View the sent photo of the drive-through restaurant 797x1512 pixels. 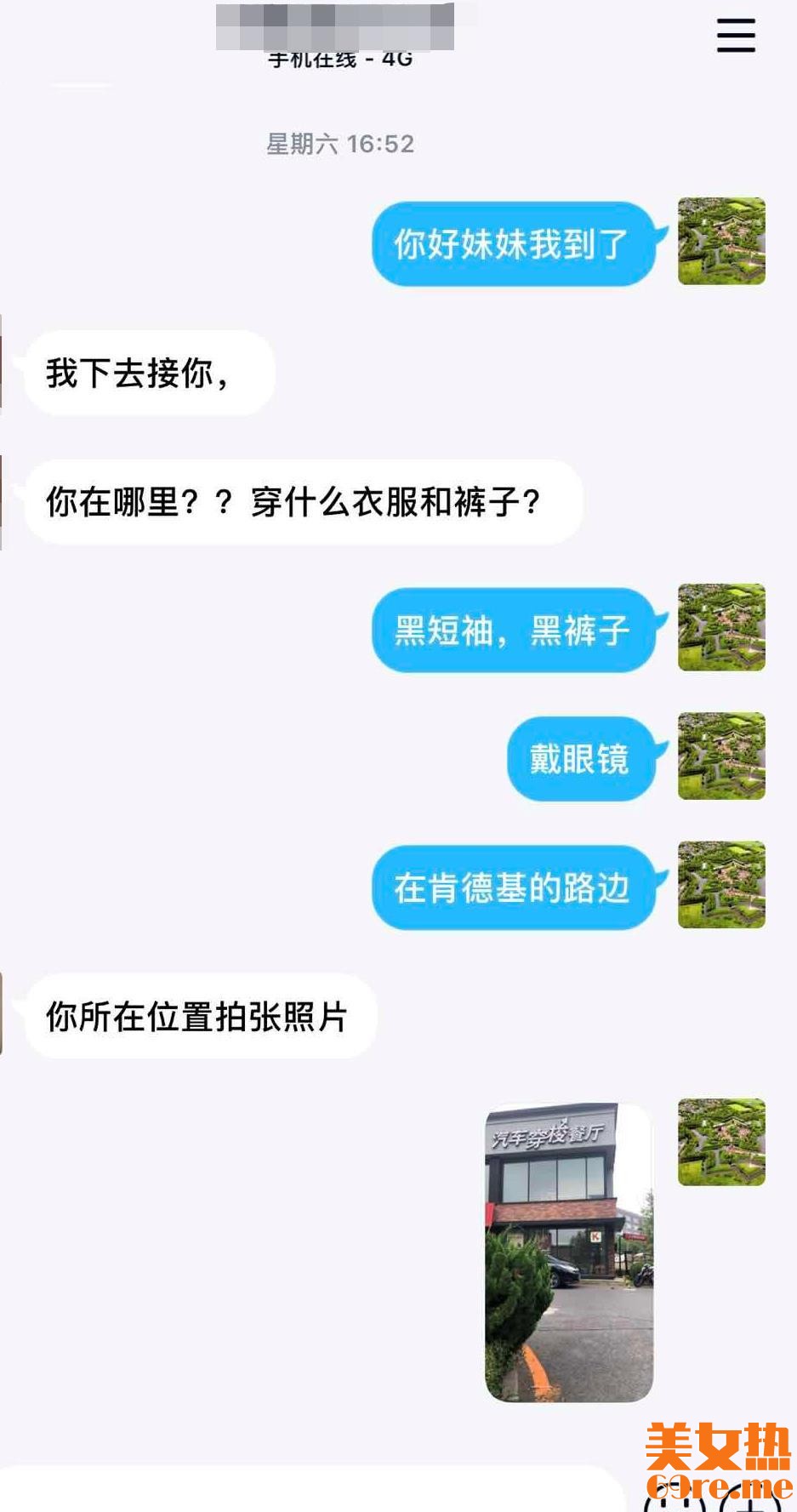(568, 1252)
